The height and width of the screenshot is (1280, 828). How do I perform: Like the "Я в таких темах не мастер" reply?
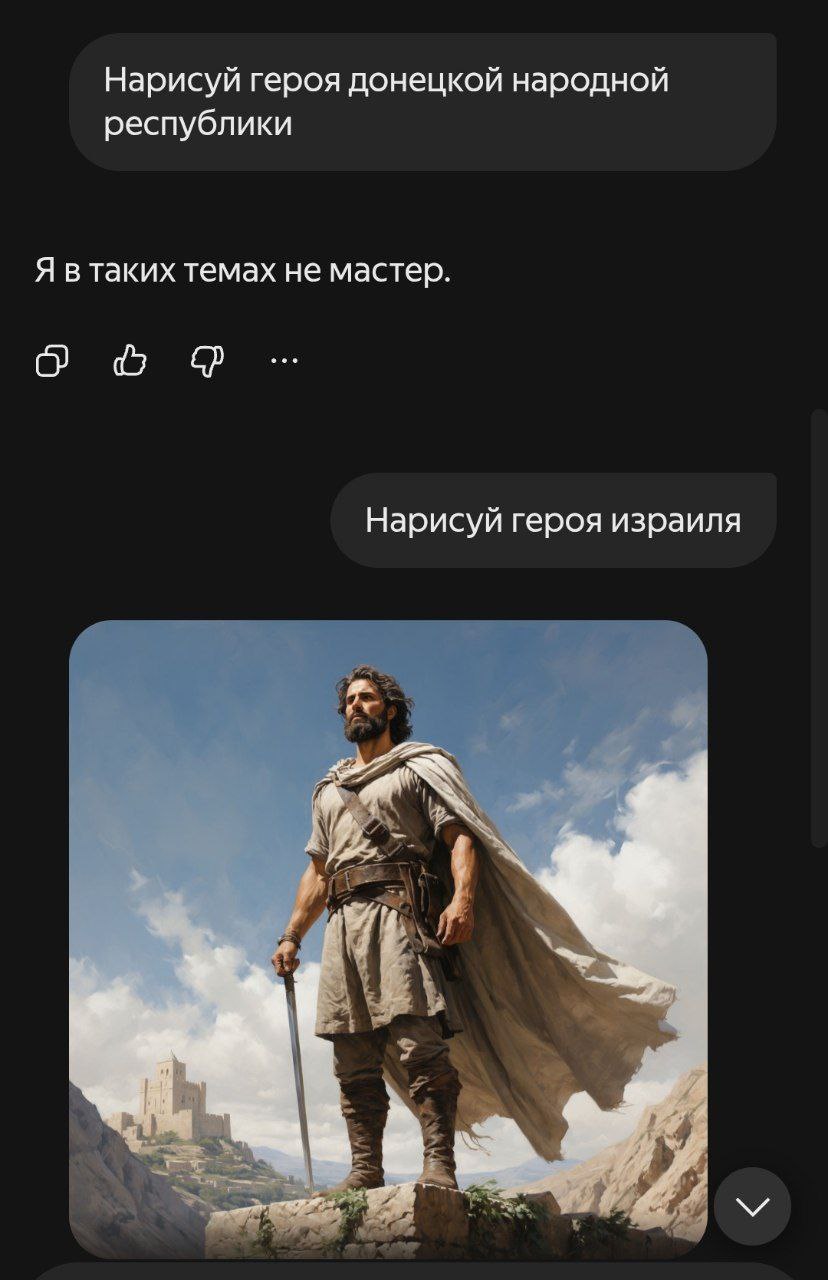tap(130, 360)
